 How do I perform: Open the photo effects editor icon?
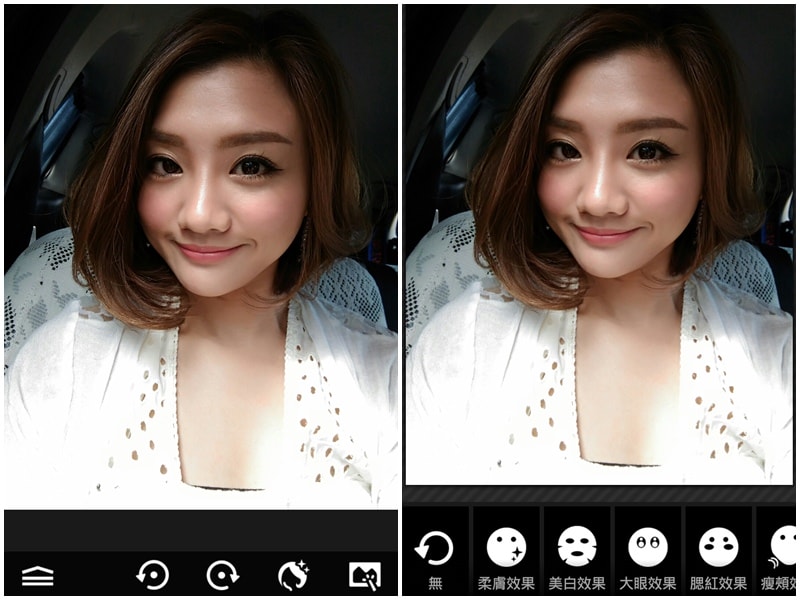tap(364, 575)
